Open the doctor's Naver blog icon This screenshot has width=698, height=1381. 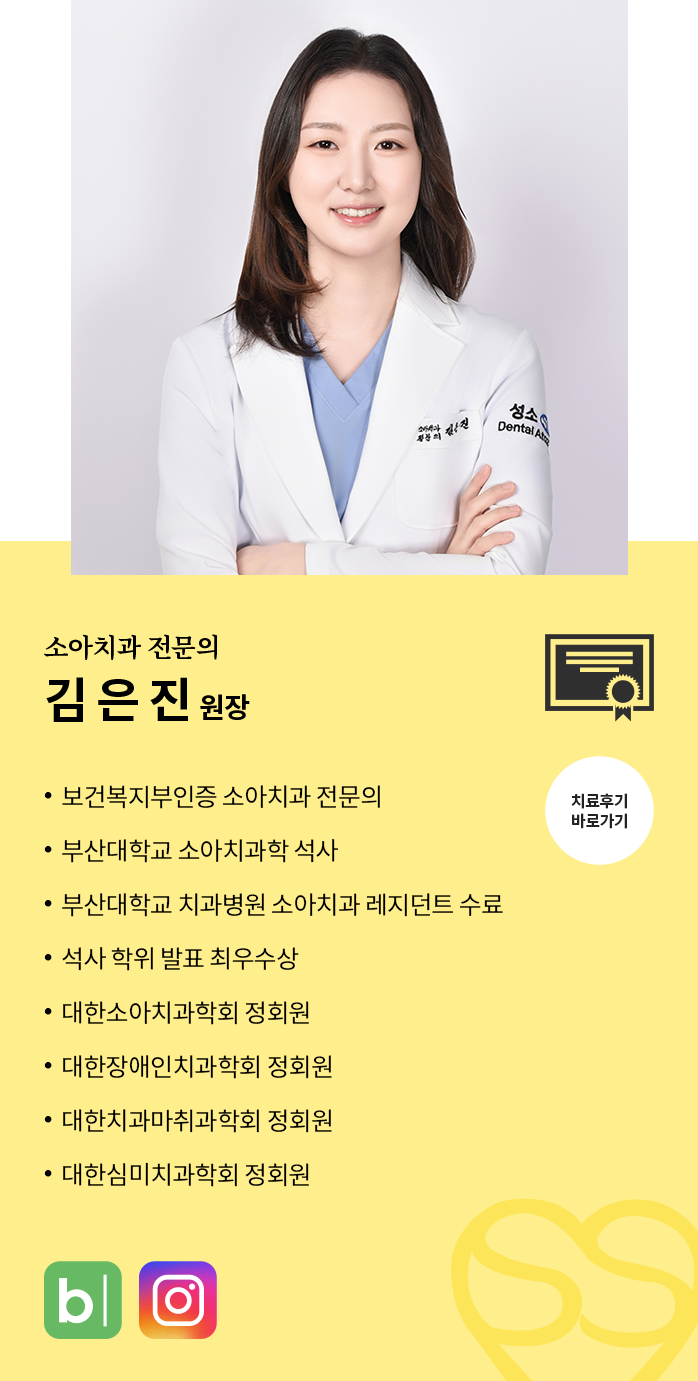click(x=83, y=1299)
